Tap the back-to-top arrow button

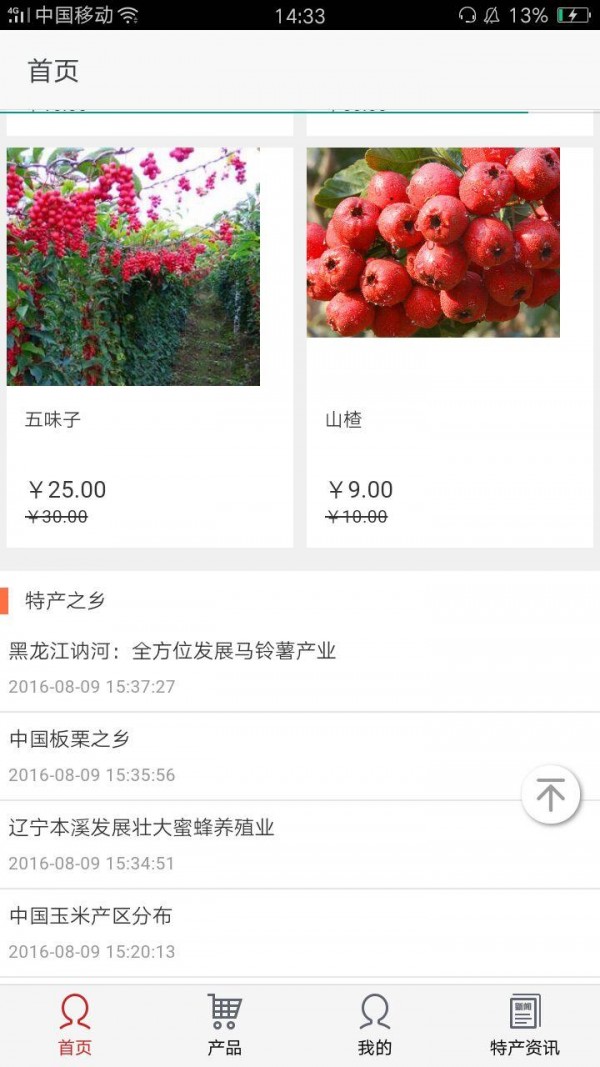click(550, 795)
